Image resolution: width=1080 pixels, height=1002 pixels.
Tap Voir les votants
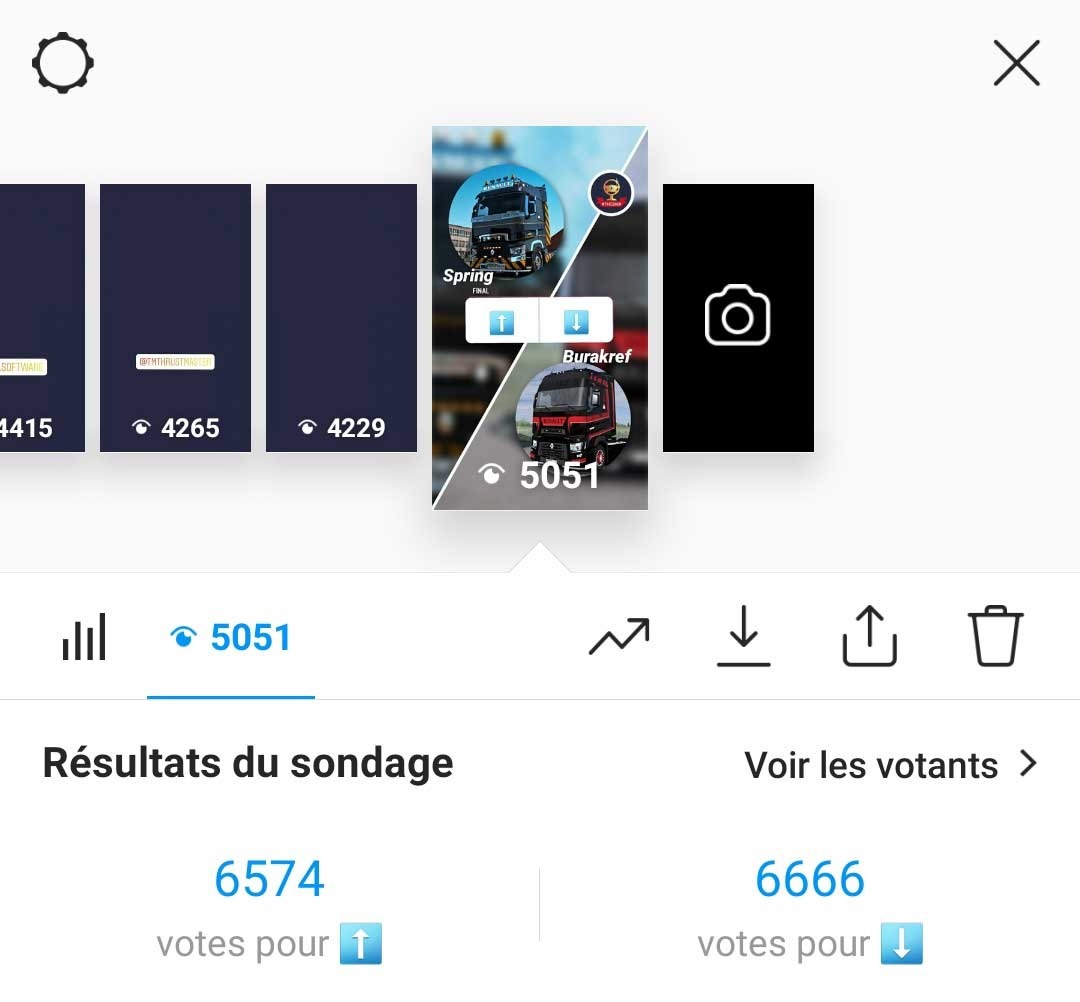tap(891, 766)
